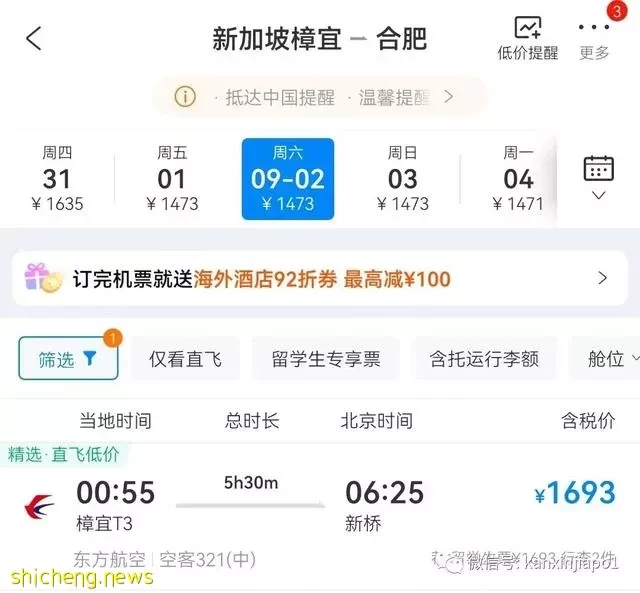Screen dimensions: 640x593
Task: Expand the 舱位 cabin class dropdown
Action: pyautogui.click(x=606, y=359)
